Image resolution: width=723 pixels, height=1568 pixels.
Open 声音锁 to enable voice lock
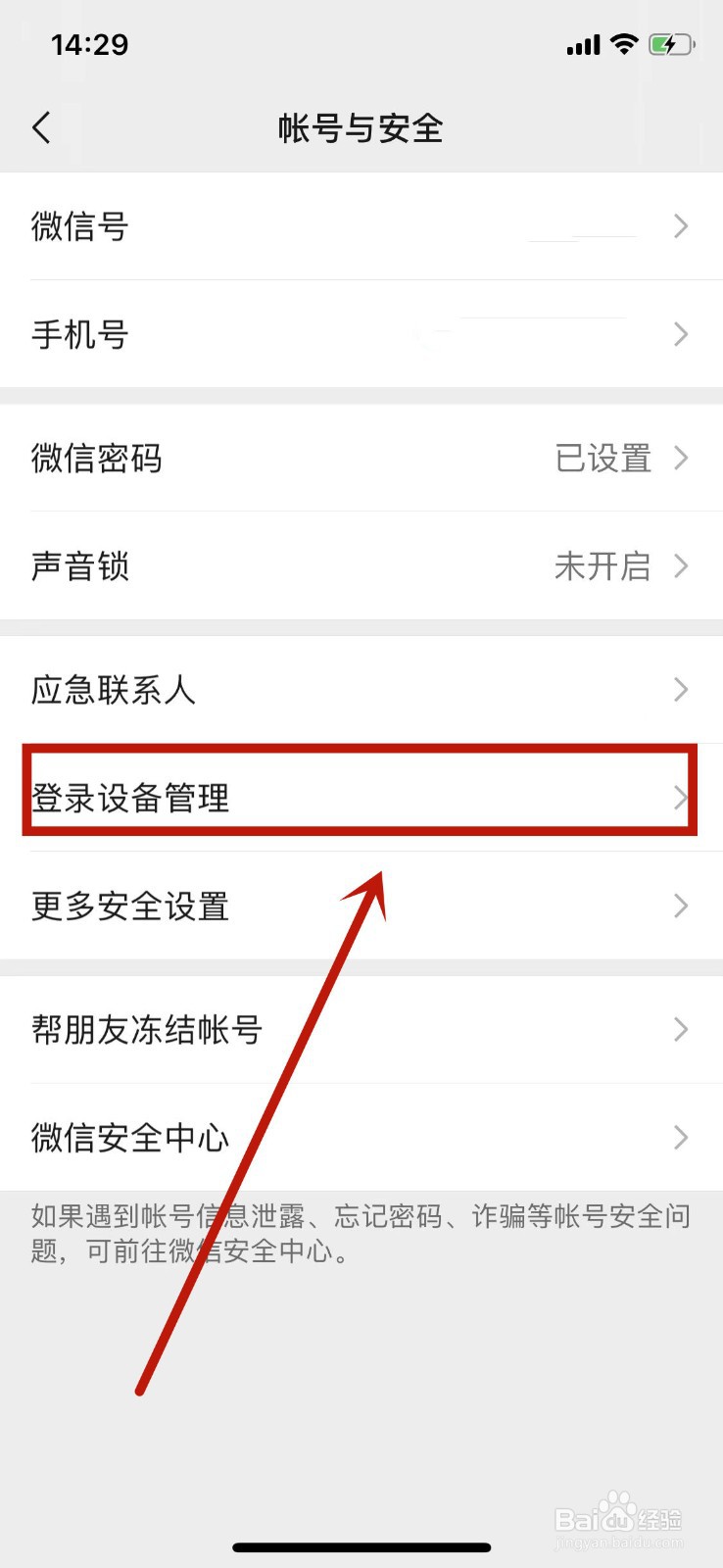point(361,566)
